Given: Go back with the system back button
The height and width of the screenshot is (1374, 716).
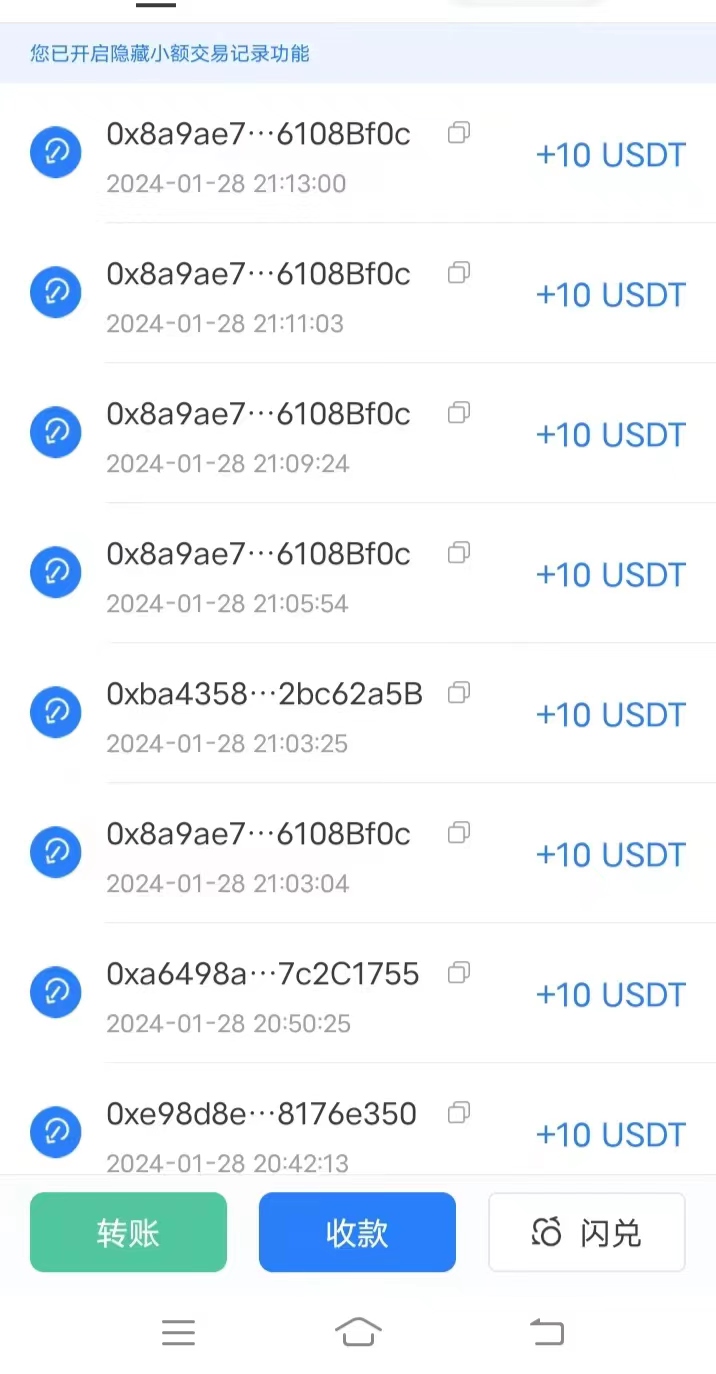Looking at the screenshot, I should [x=547, y=1332].
